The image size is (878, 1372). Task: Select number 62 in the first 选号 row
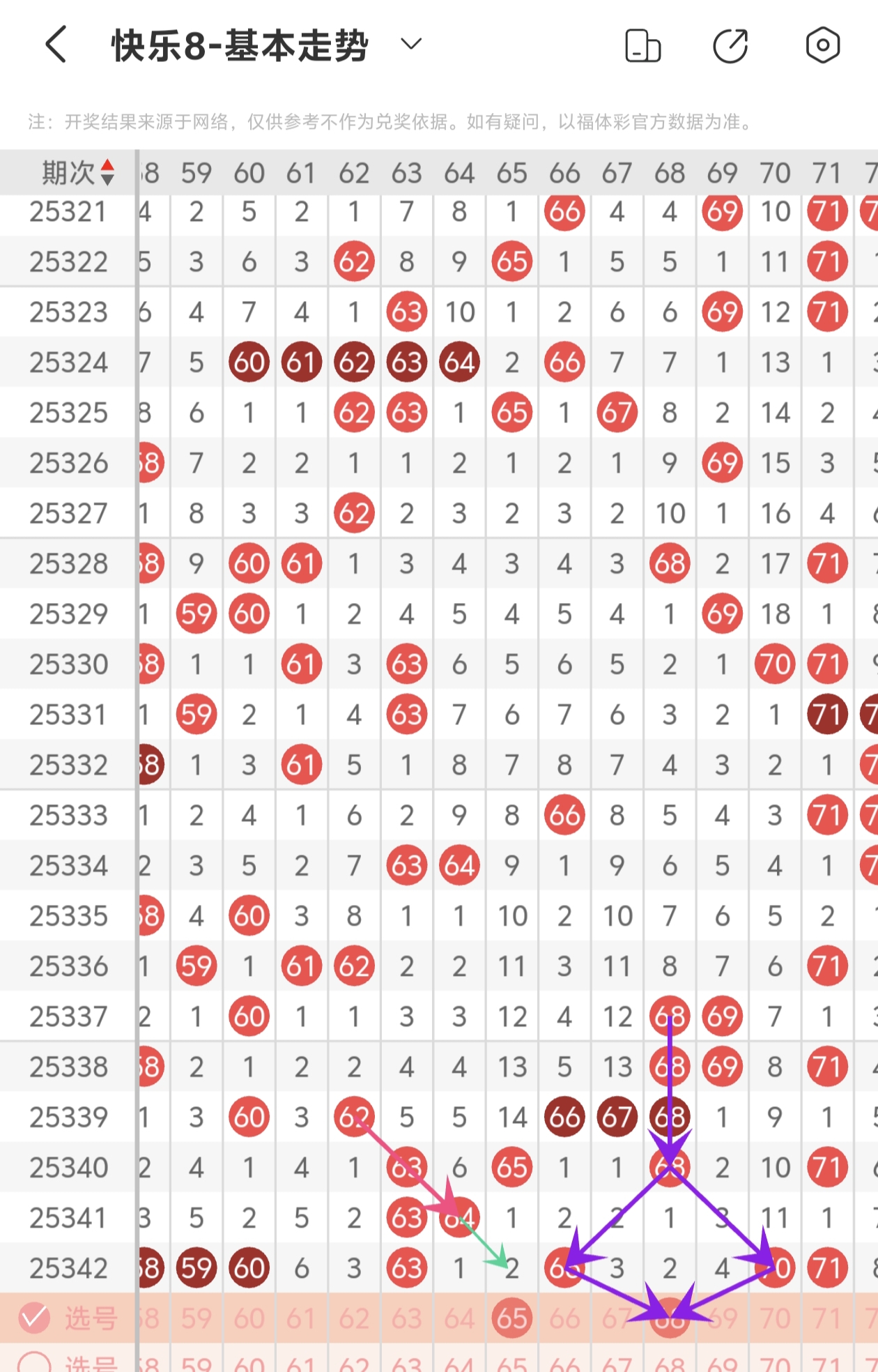pos(354,1318)
